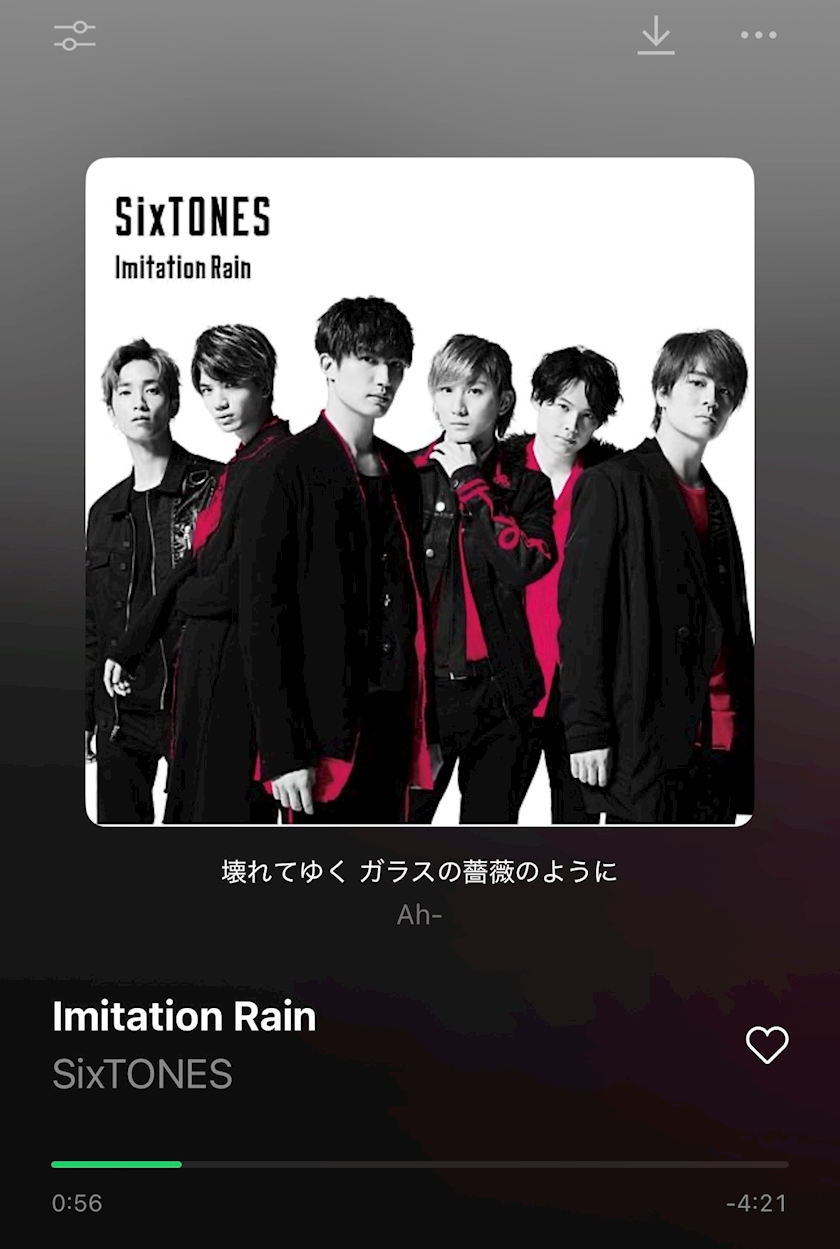Image resolution: width=840 pixels, height=1249 pixels.
Task: Open the SixTONES artist page
Action: pos(142,1075)
